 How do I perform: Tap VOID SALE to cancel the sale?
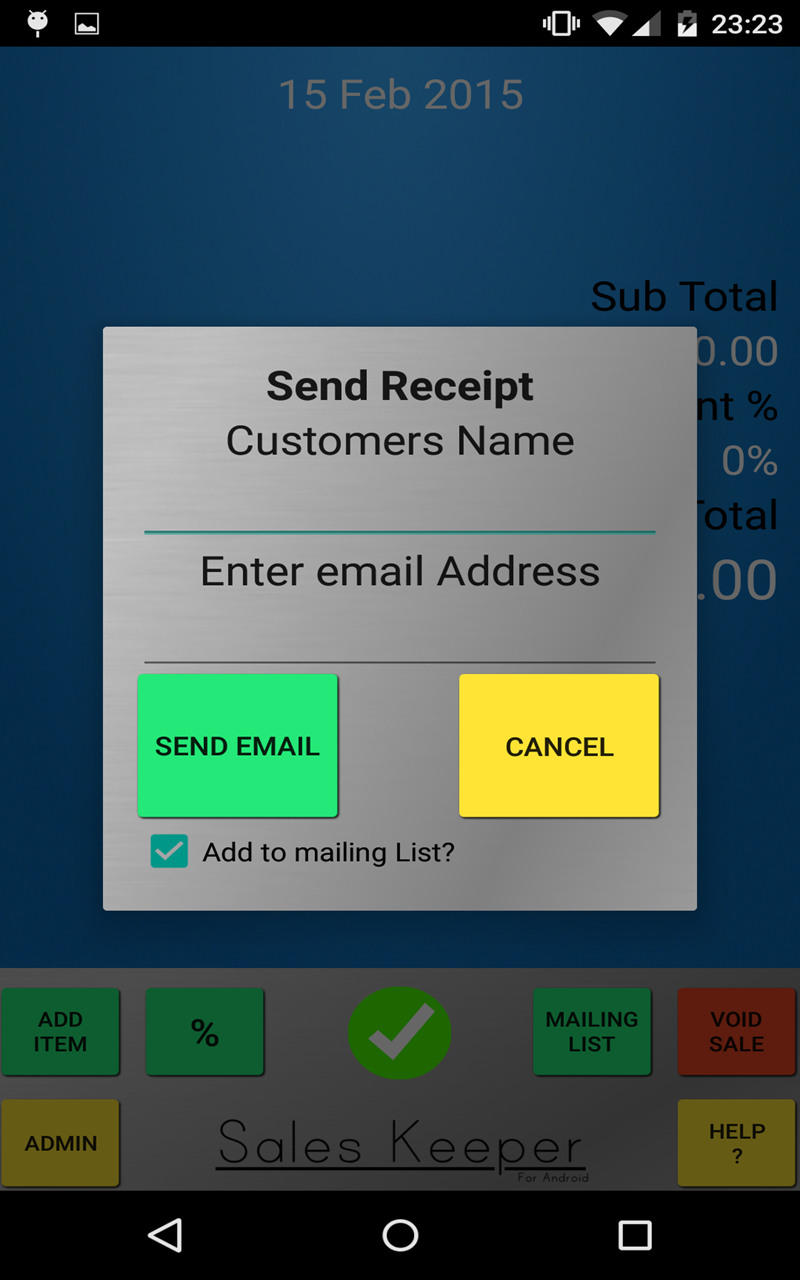pos(736,1031)
